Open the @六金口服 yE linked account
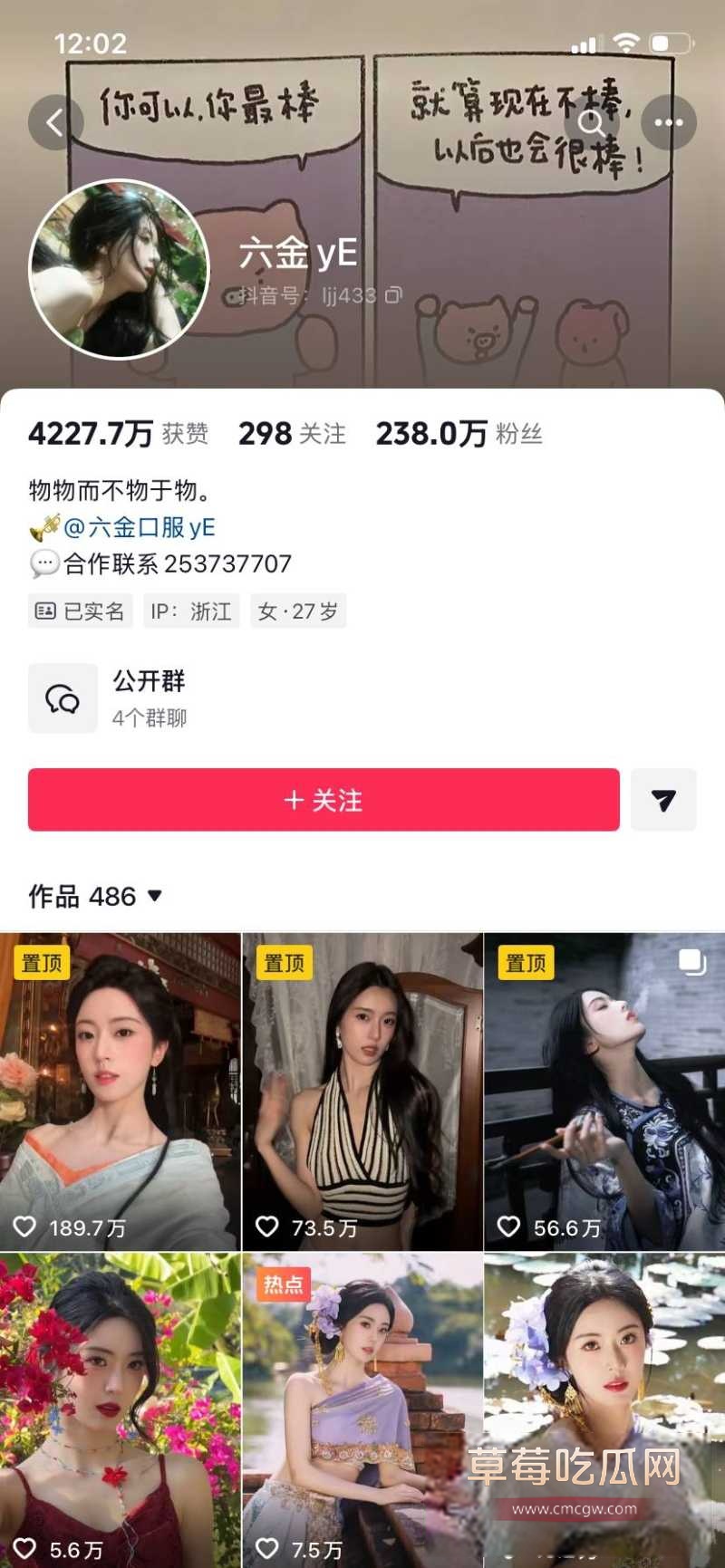The image size is (725, 1568). [x=145, y=527]
